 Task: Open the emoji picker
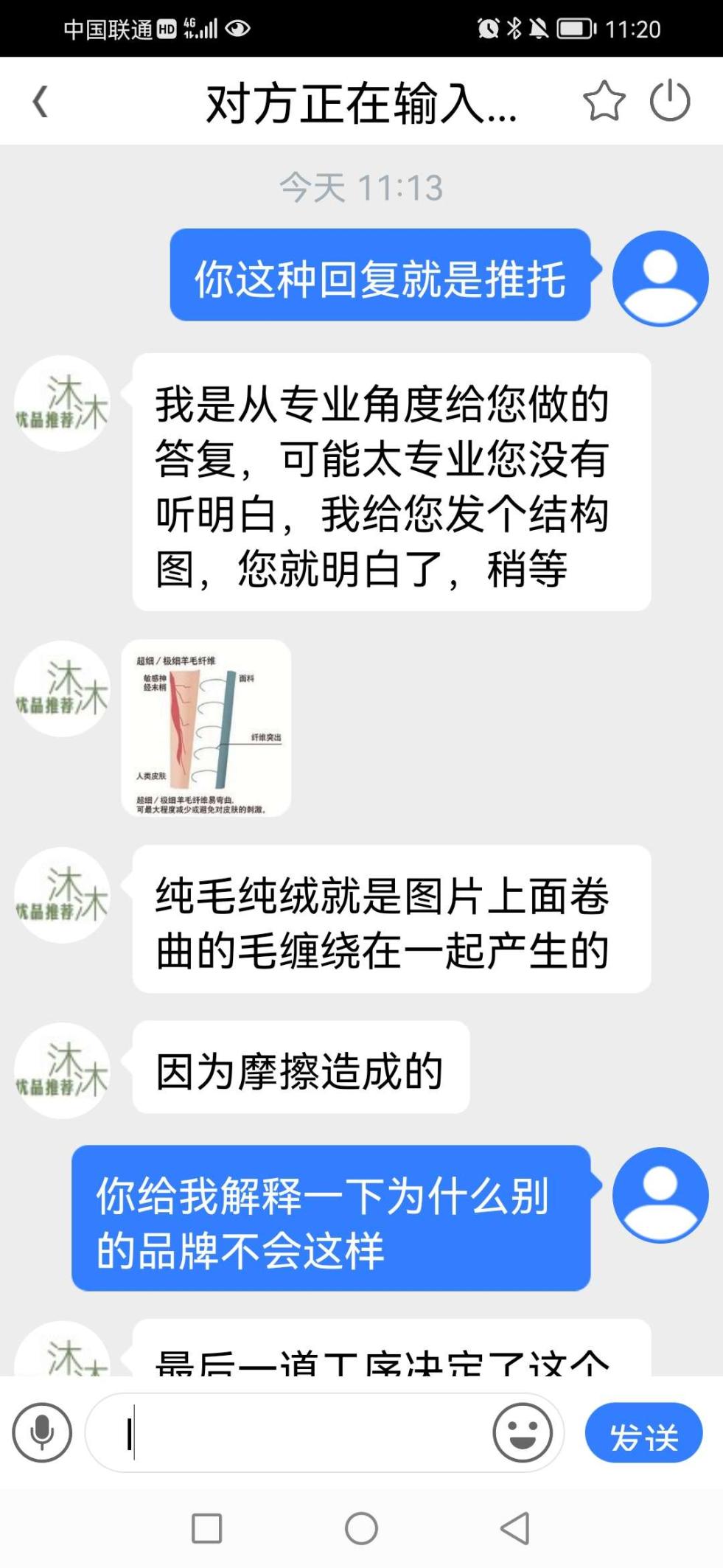(523, 1432)
